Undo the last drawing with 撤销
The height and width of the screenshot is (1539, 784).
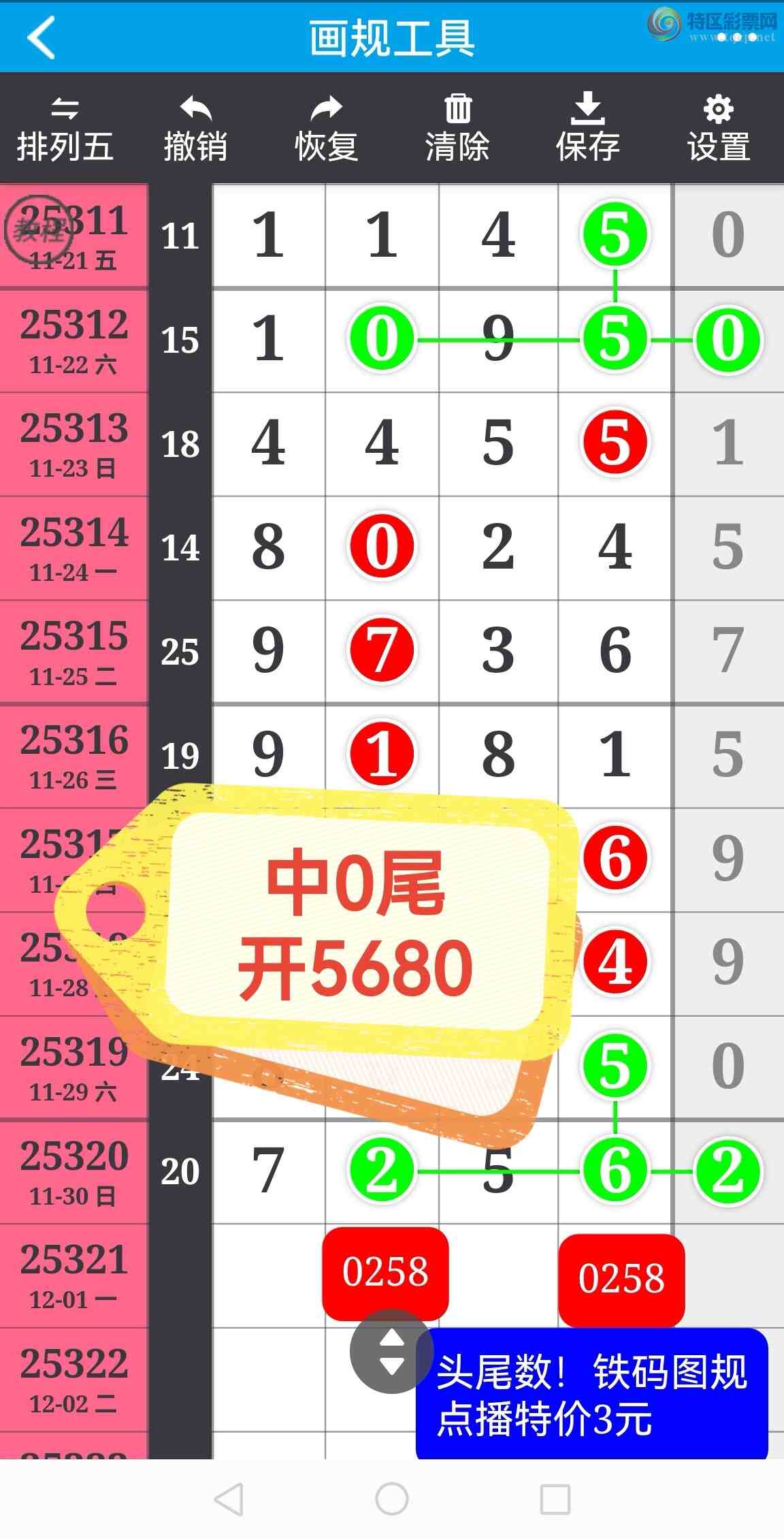[x=195, y=129]
